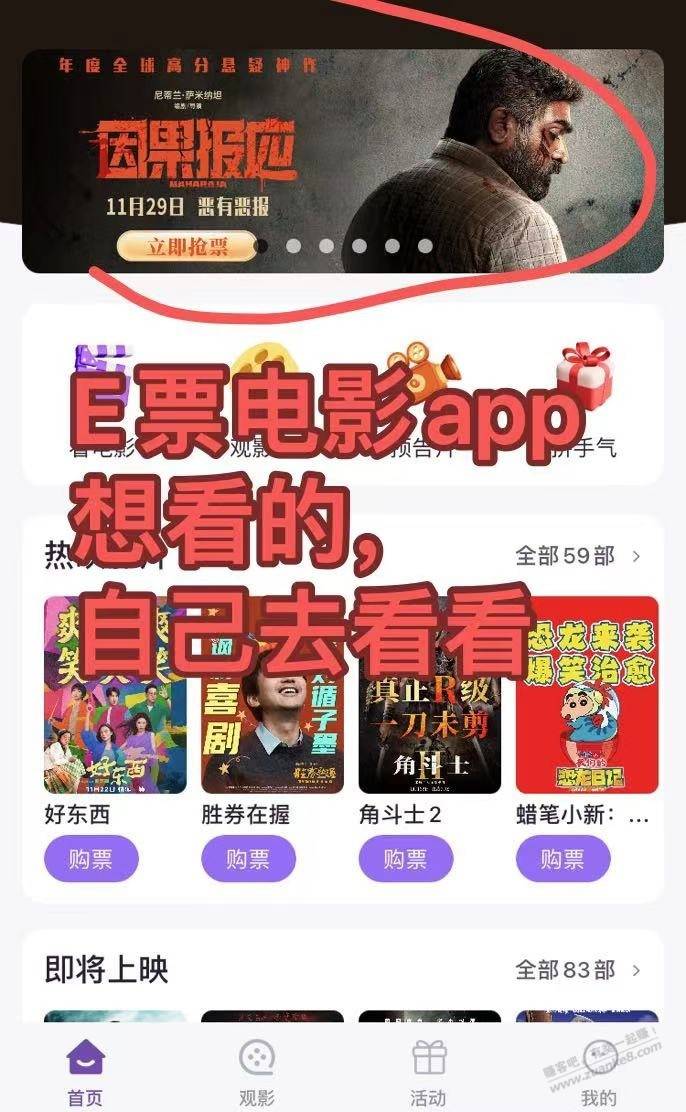Open the 蜡笔小新 movie poster
The width and height of the screenshot is (686, 1112).
point(587,695)
